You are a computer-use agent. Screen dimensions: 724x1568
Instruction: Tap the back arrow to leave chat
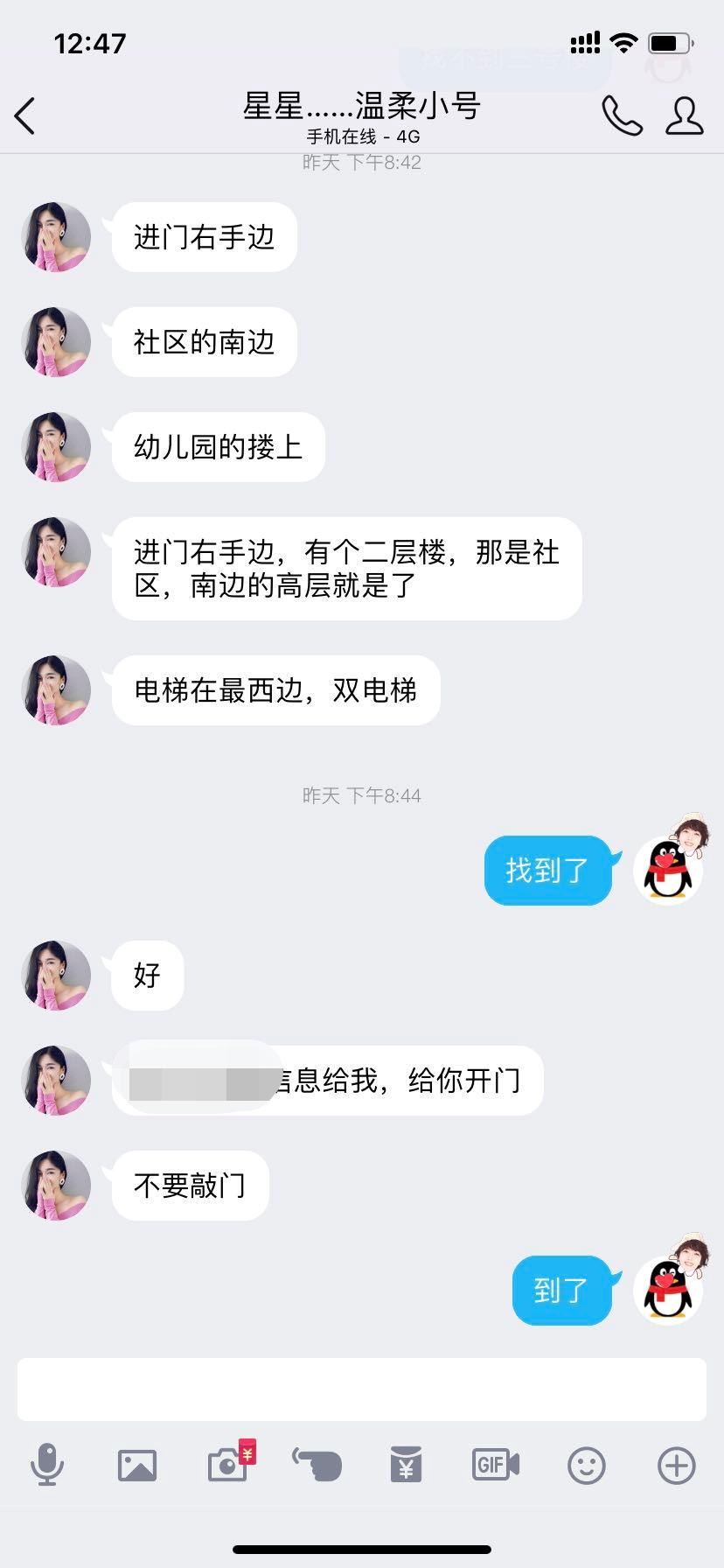24,115
